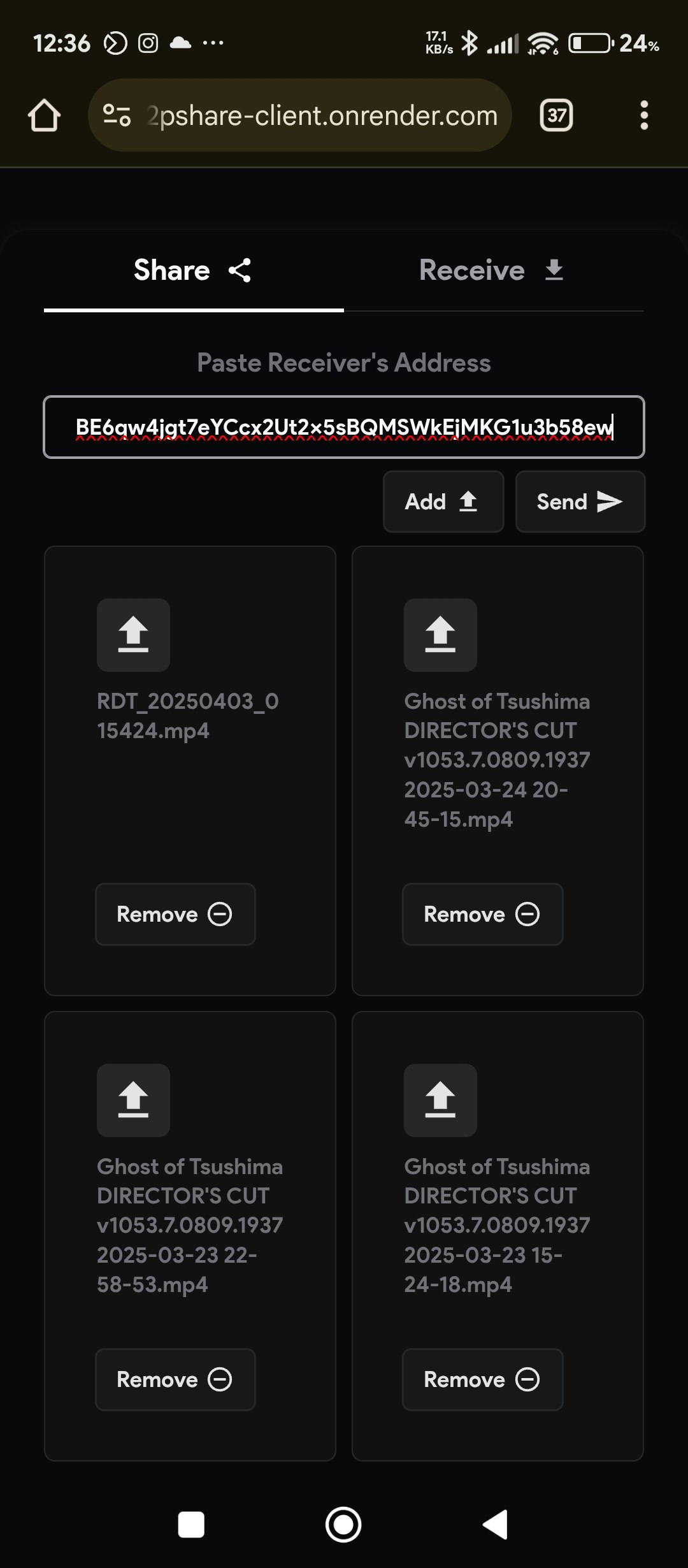Image resolution: width=688 pixels, height=1568 pixels.
Task: Send the files to the receiver
Action: [580, 502]
